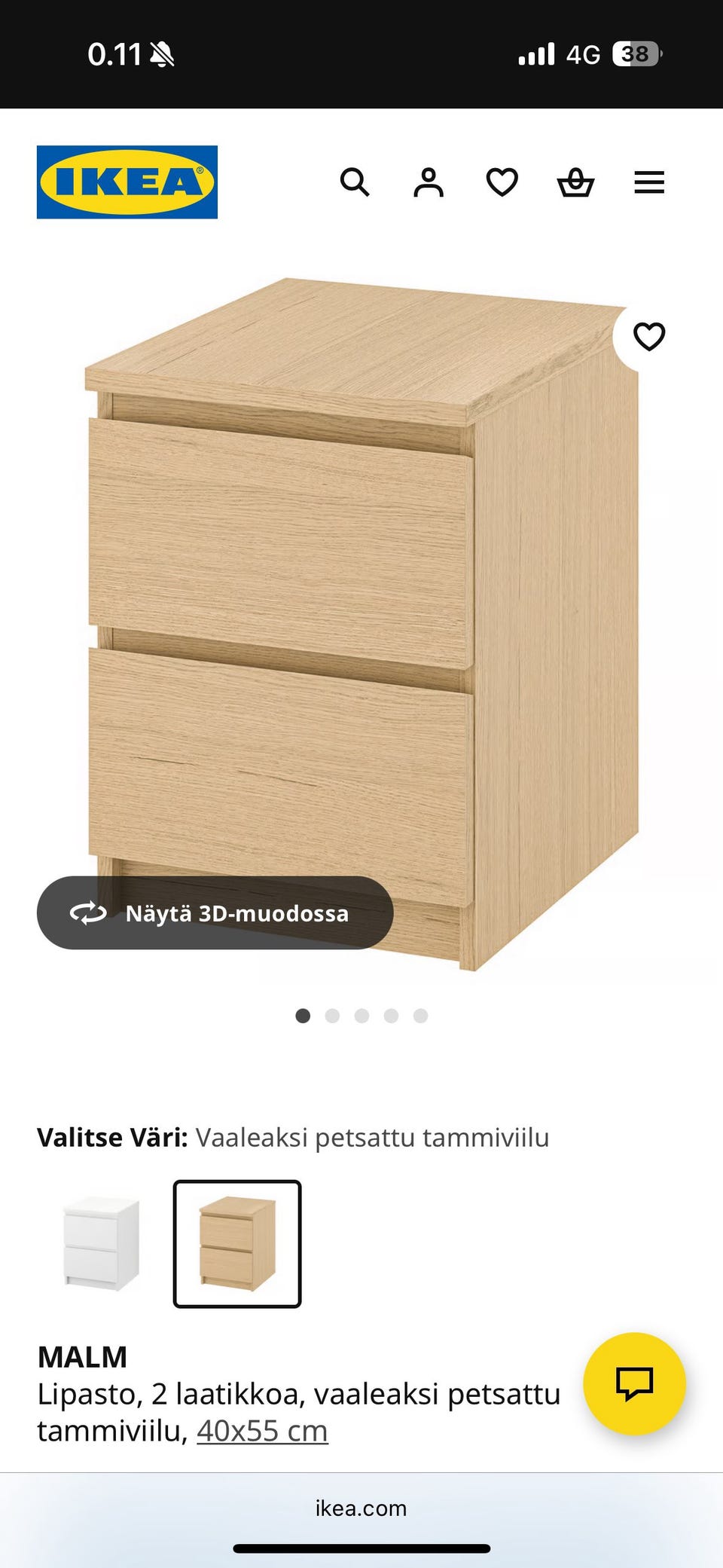Open the ikea.com address bar

click(x=361, y=1508)
